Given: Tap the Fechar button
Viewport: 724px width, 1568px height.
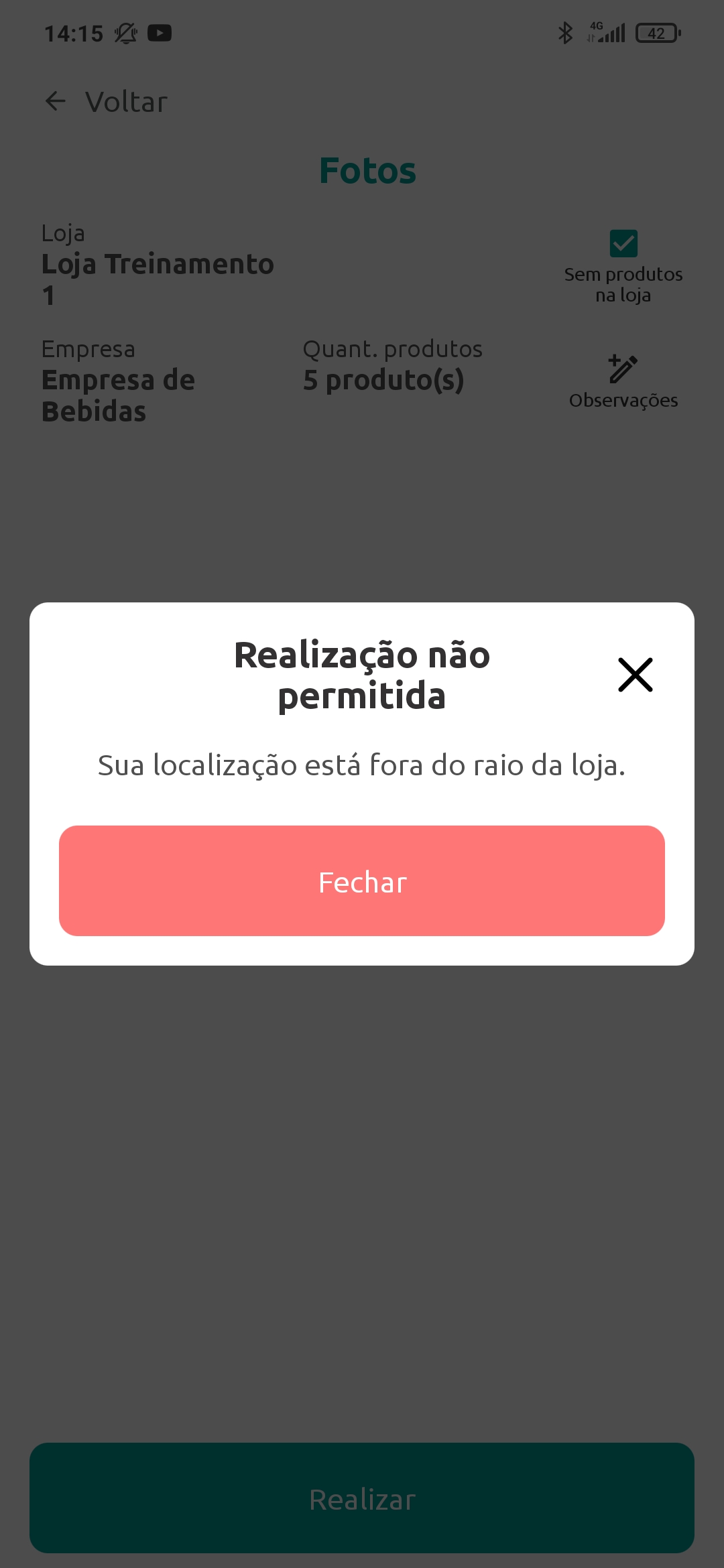Looking at the screenshot, I should [x=362, y=880].
